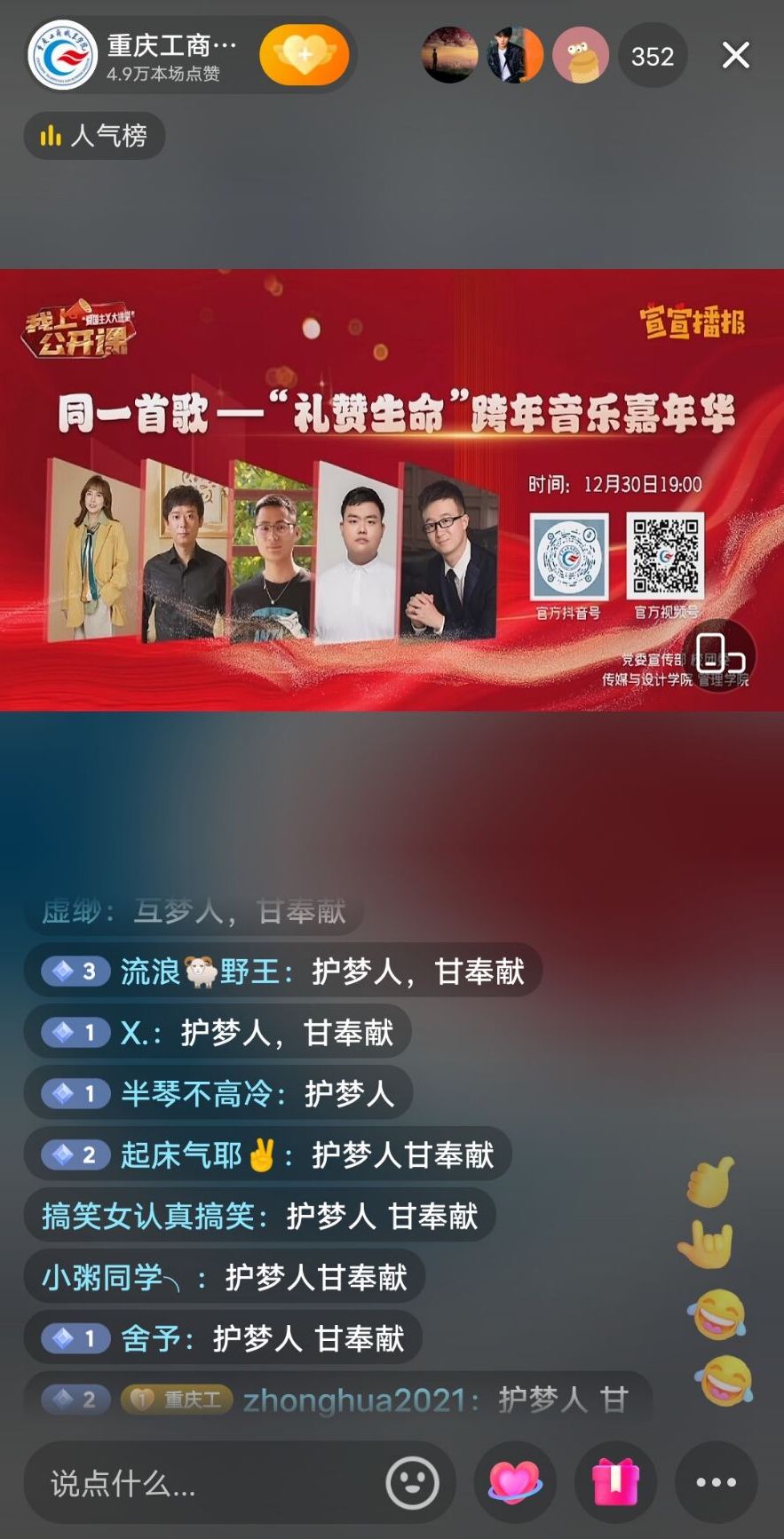This screenshot has width=784, height=1539.
Task: Send the rock-hand quick emoji
Action: pyautogui.click(x=707, y=1244)
